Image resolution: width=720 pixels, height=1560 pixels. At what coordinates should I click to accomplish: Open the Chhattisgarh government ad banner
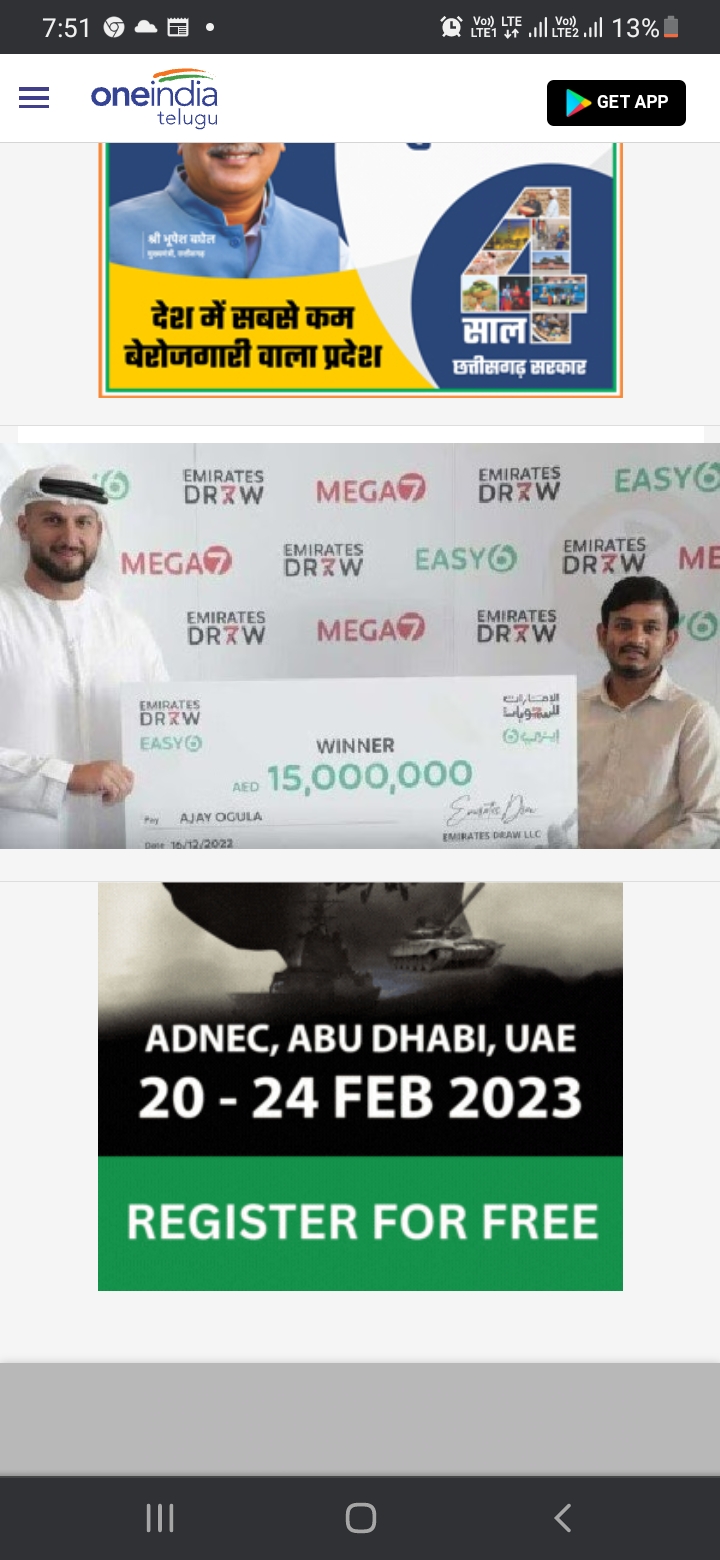tap(360, 272)
